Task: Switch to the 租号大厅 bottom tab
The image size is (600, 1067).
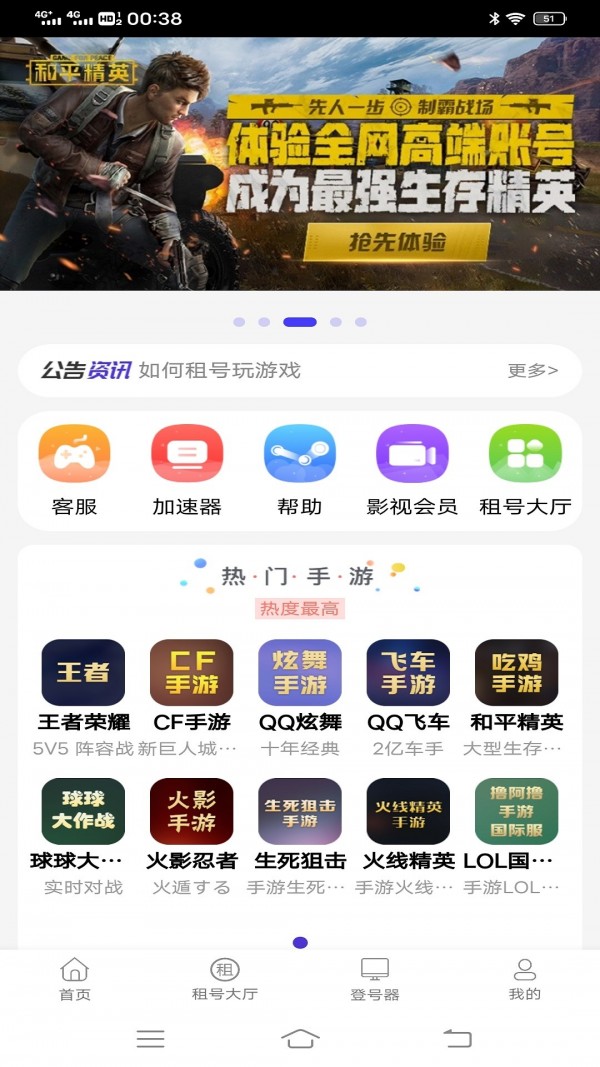Action: (225, 979)
